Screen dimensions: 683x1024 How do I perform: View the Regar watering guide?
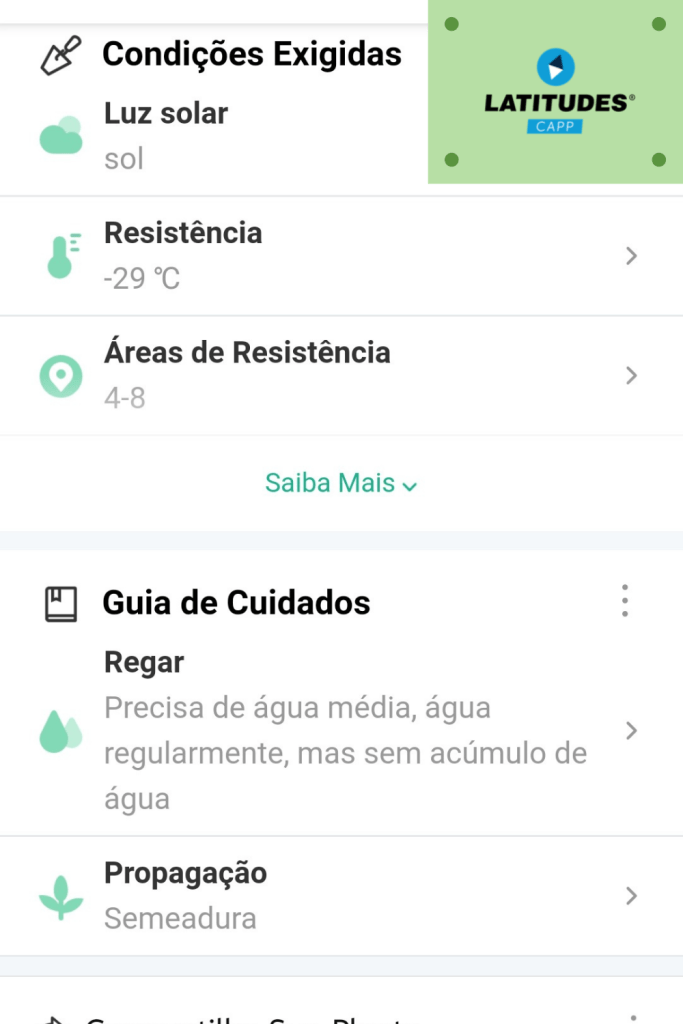pyautogui.click(x=340, y=730)
